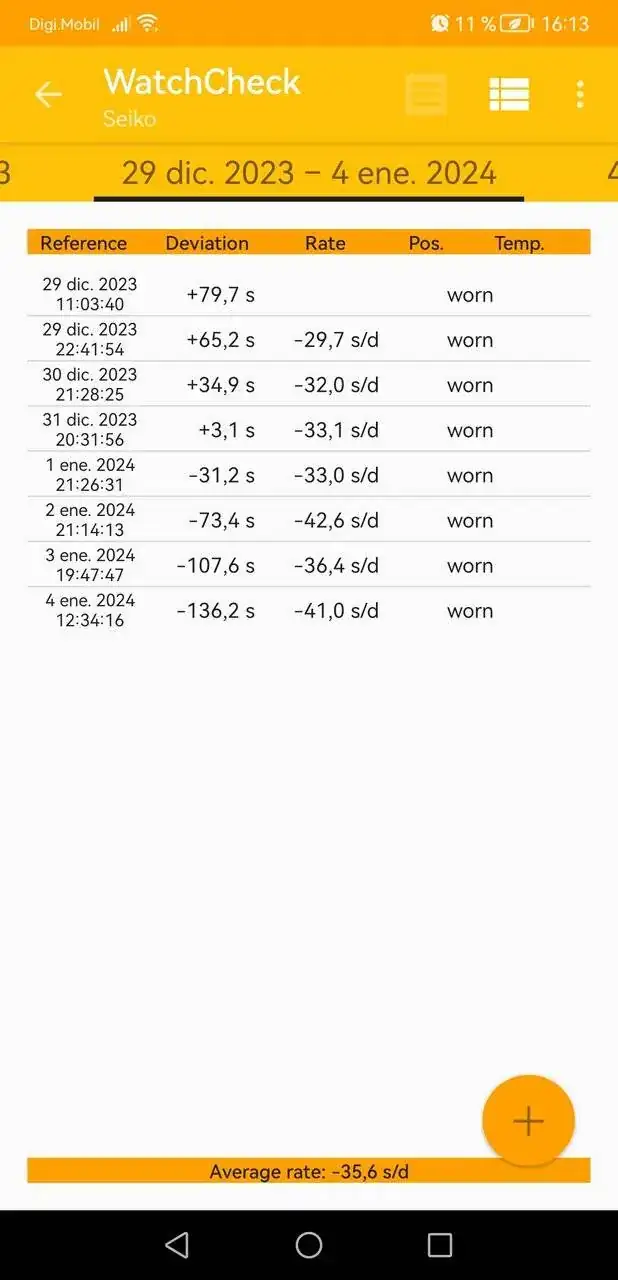Select the 30 dic. 2023 log entry
The image size is (618, 1280).
click(x=308, y=385)
